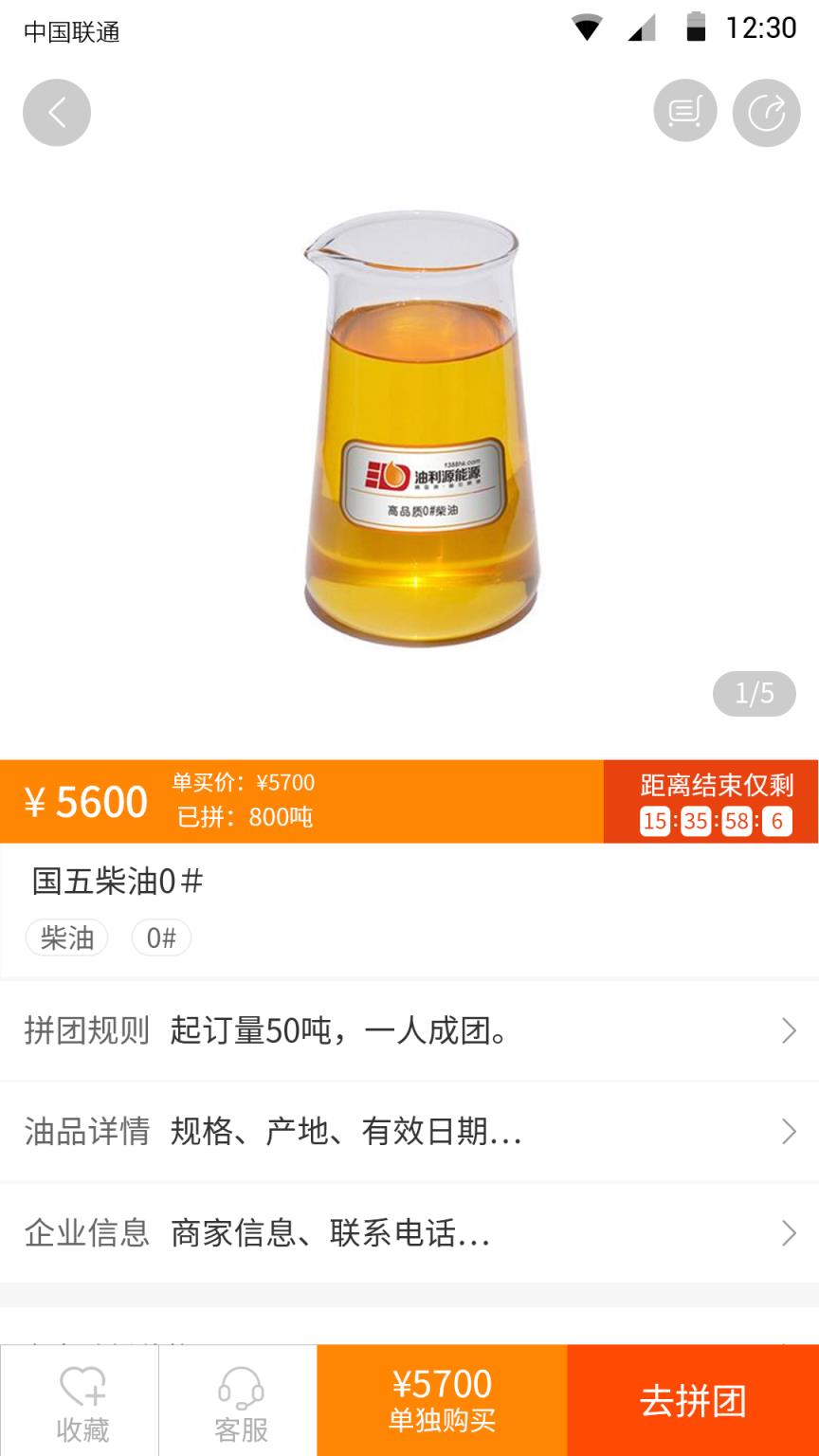This screenshot has height=1456, width=819.
Task: Tap the battery icon in status bar
Action: pyautogui.click(x=693, y=28)
